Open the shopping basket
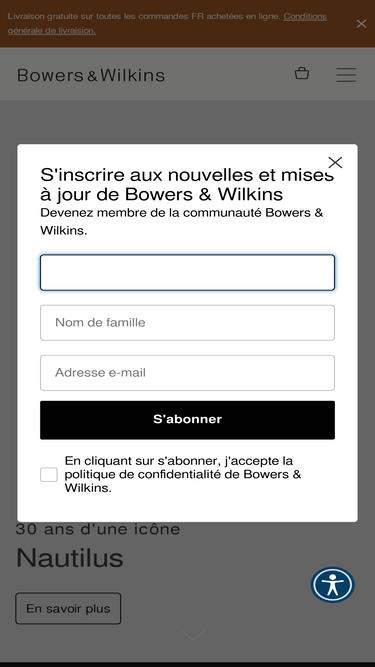This screenshot has width=375, height=667. [302, 73]
